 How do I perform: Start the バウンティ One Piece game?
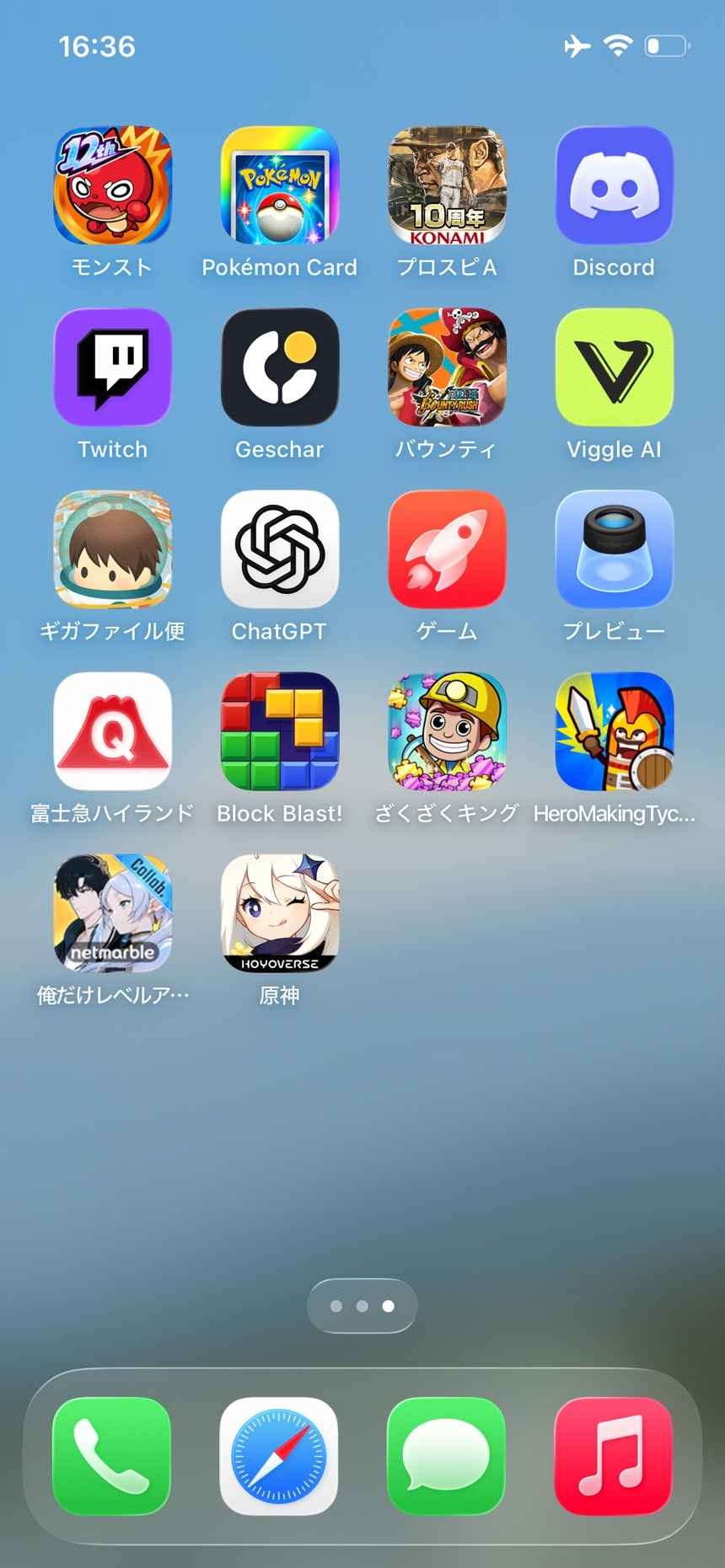click(447, 367)
